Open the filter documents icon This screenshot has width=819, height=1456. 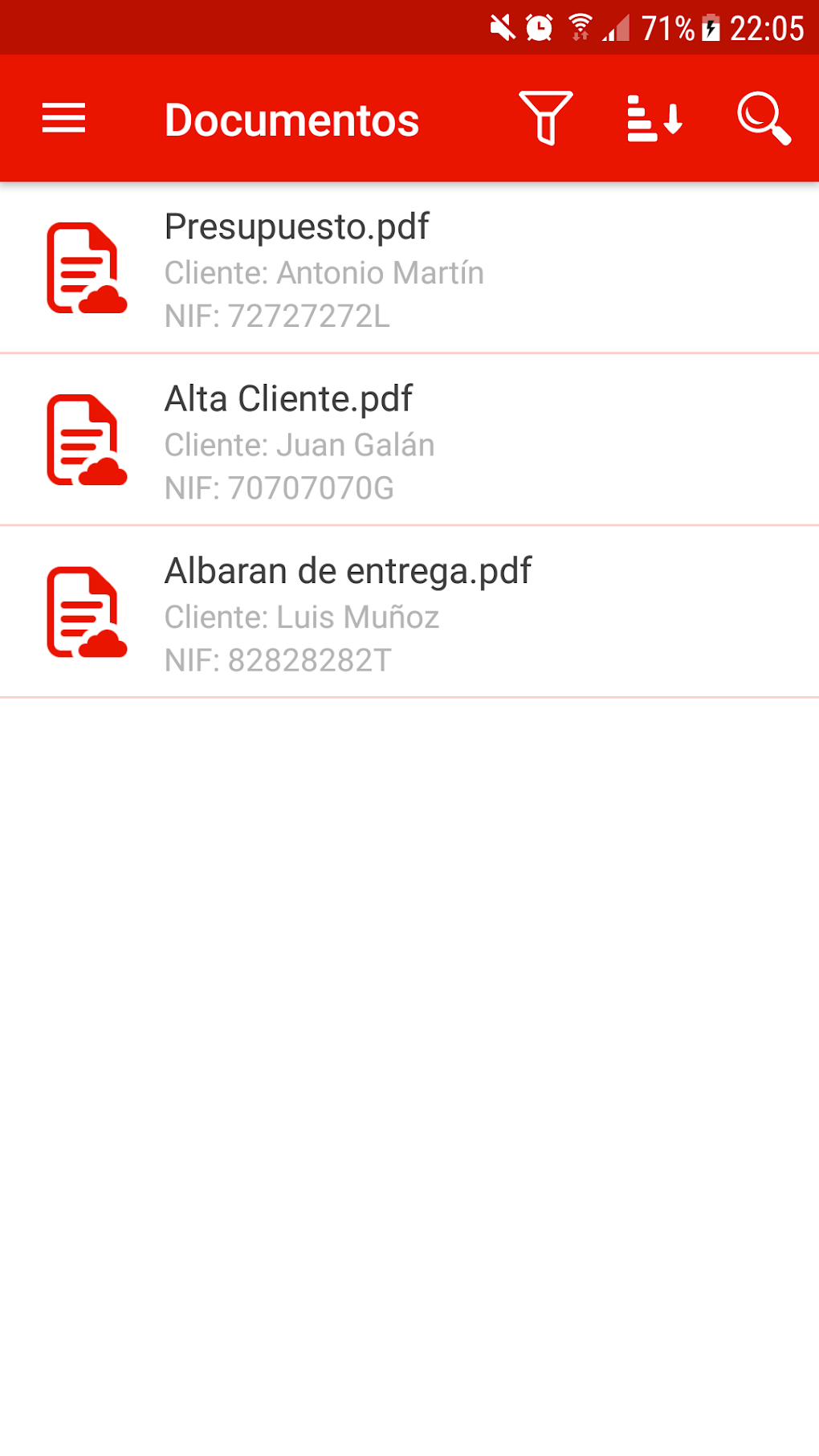click(545, 119)
